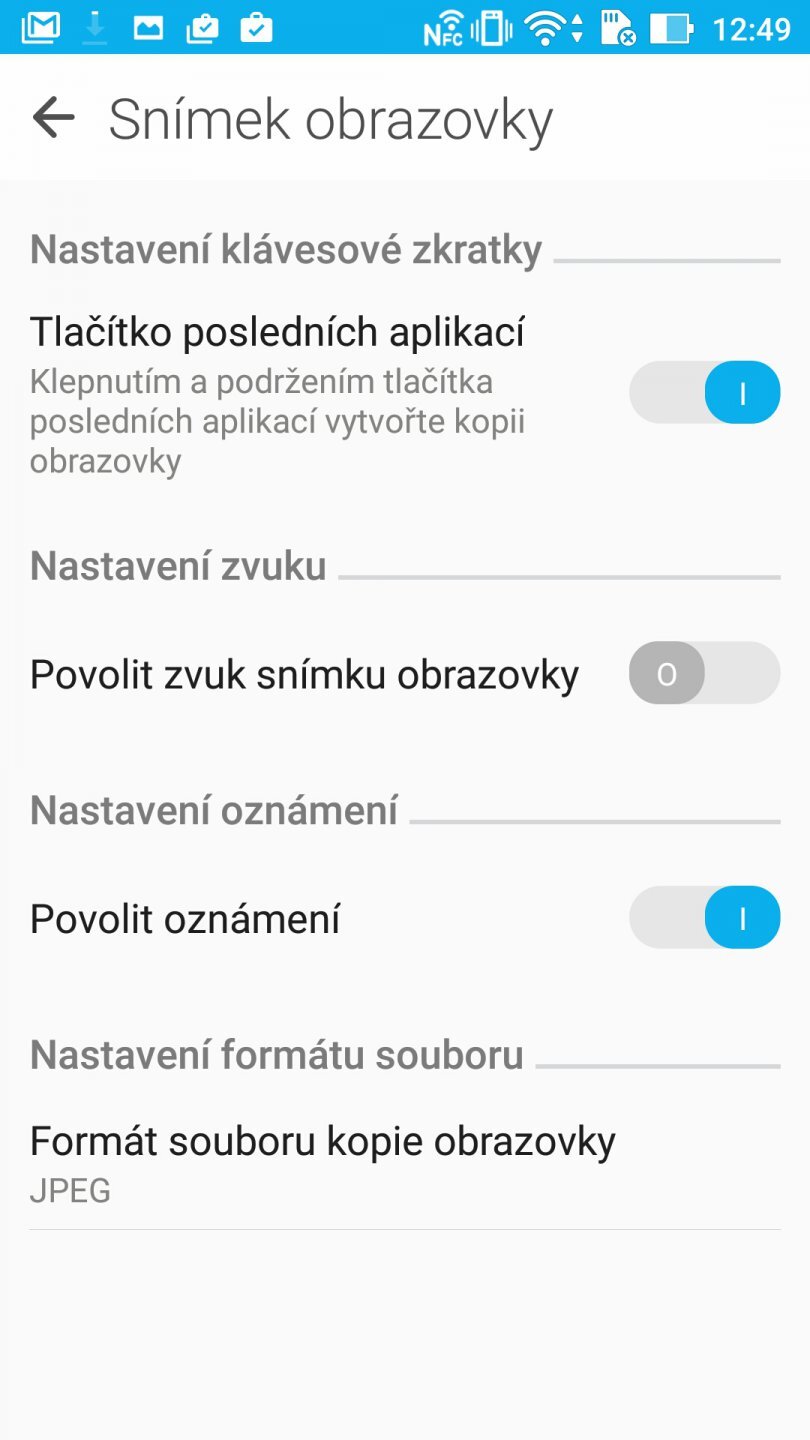Tap the second clipboard notification icon
This screenshot has height=1440, width=810.
tap(258, 26)
